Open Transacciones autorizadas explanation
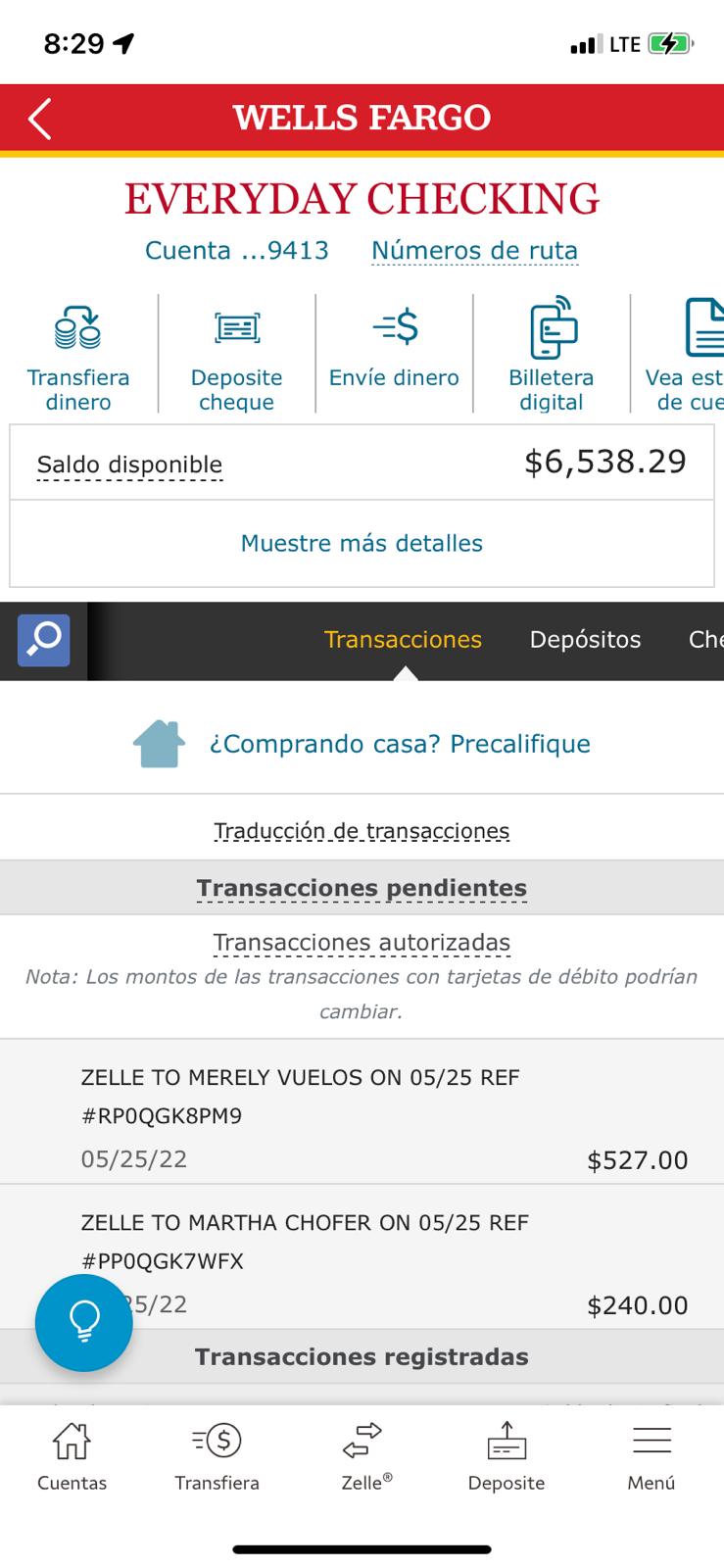The height and width of the screenshot is (1568, 724). (362, 943)
